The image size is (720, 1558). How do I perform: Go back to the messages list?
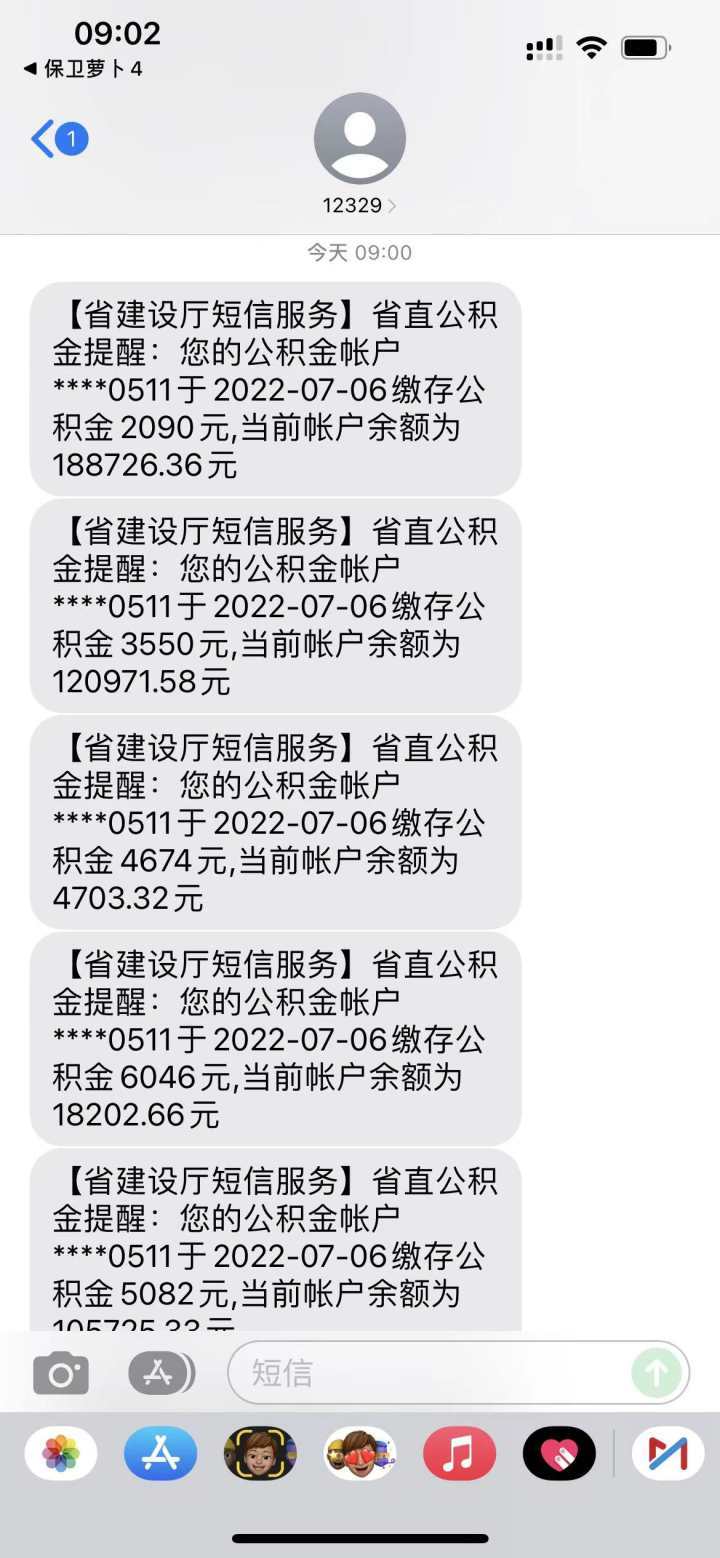58,139
